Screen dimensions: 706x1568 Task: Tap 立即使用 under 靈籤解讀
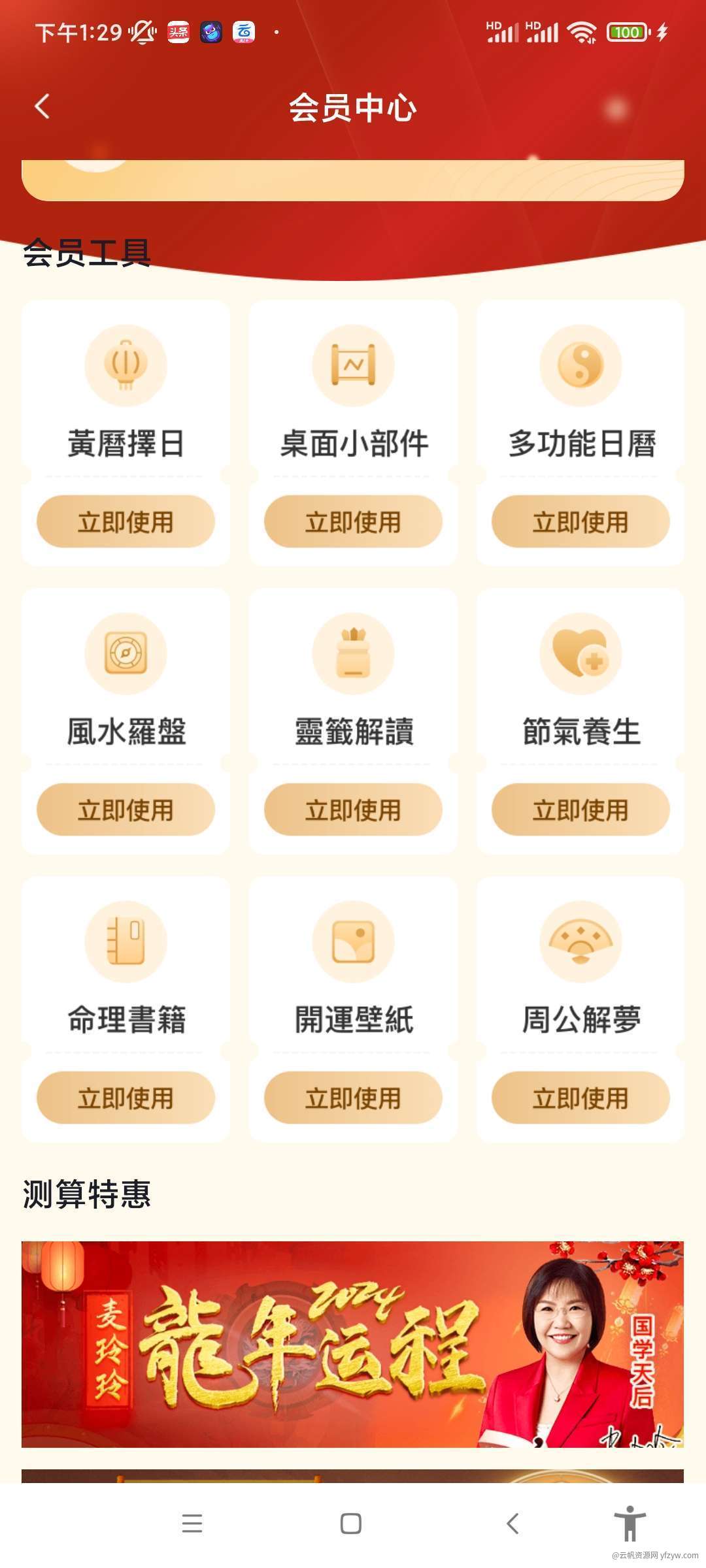click(x=353, y=810)
